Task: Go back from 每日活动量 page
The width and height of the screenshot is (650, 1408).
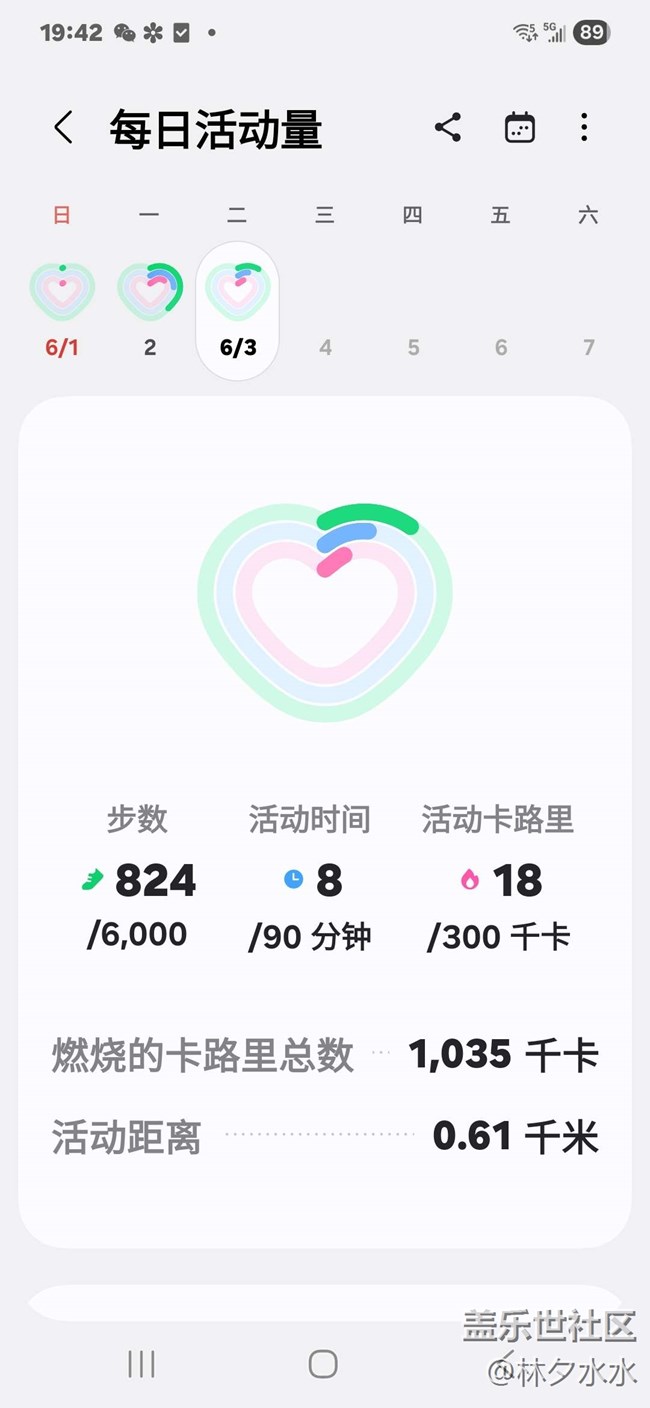Action: [x=63, y=128]
